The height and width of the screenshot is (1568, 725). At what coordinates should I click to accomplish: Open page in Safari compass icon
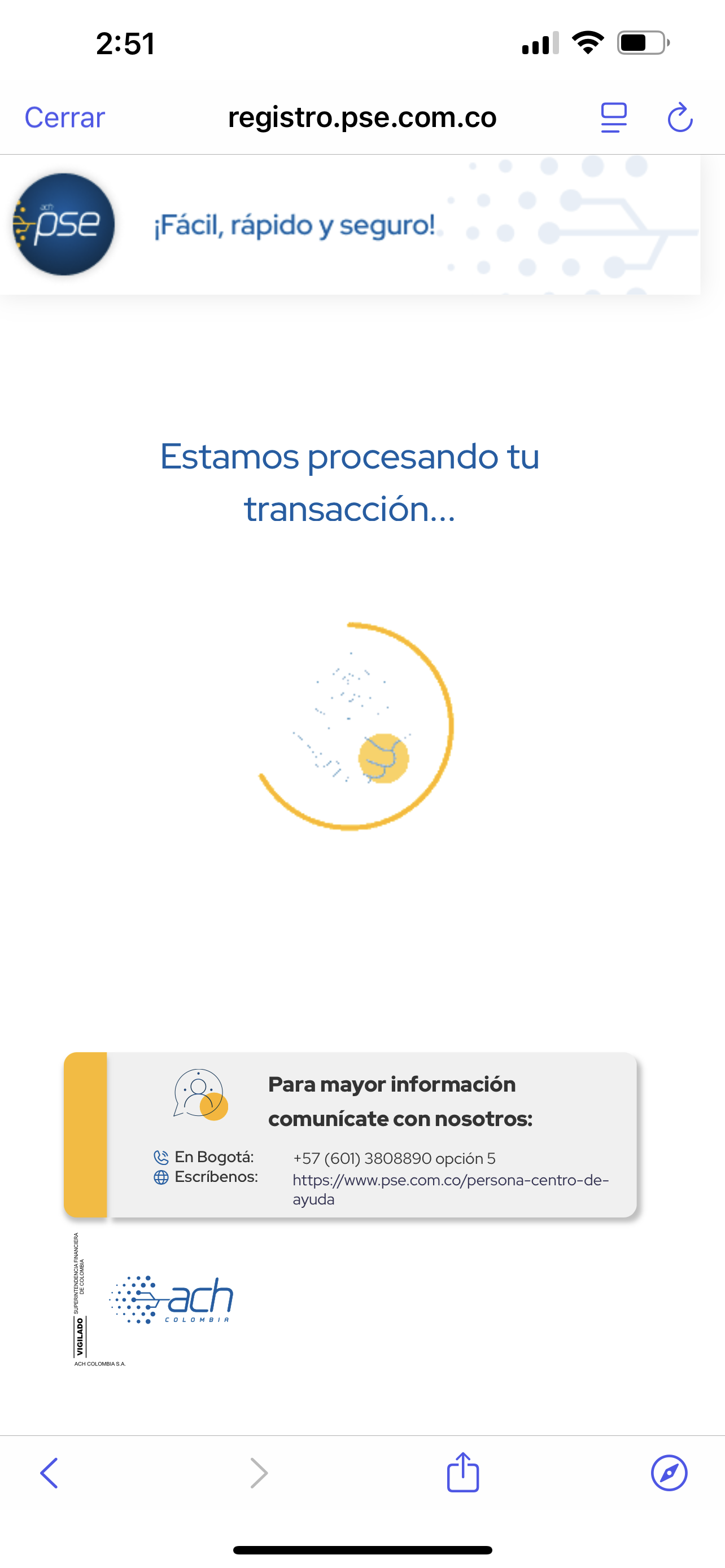[x=669, y=1473]
